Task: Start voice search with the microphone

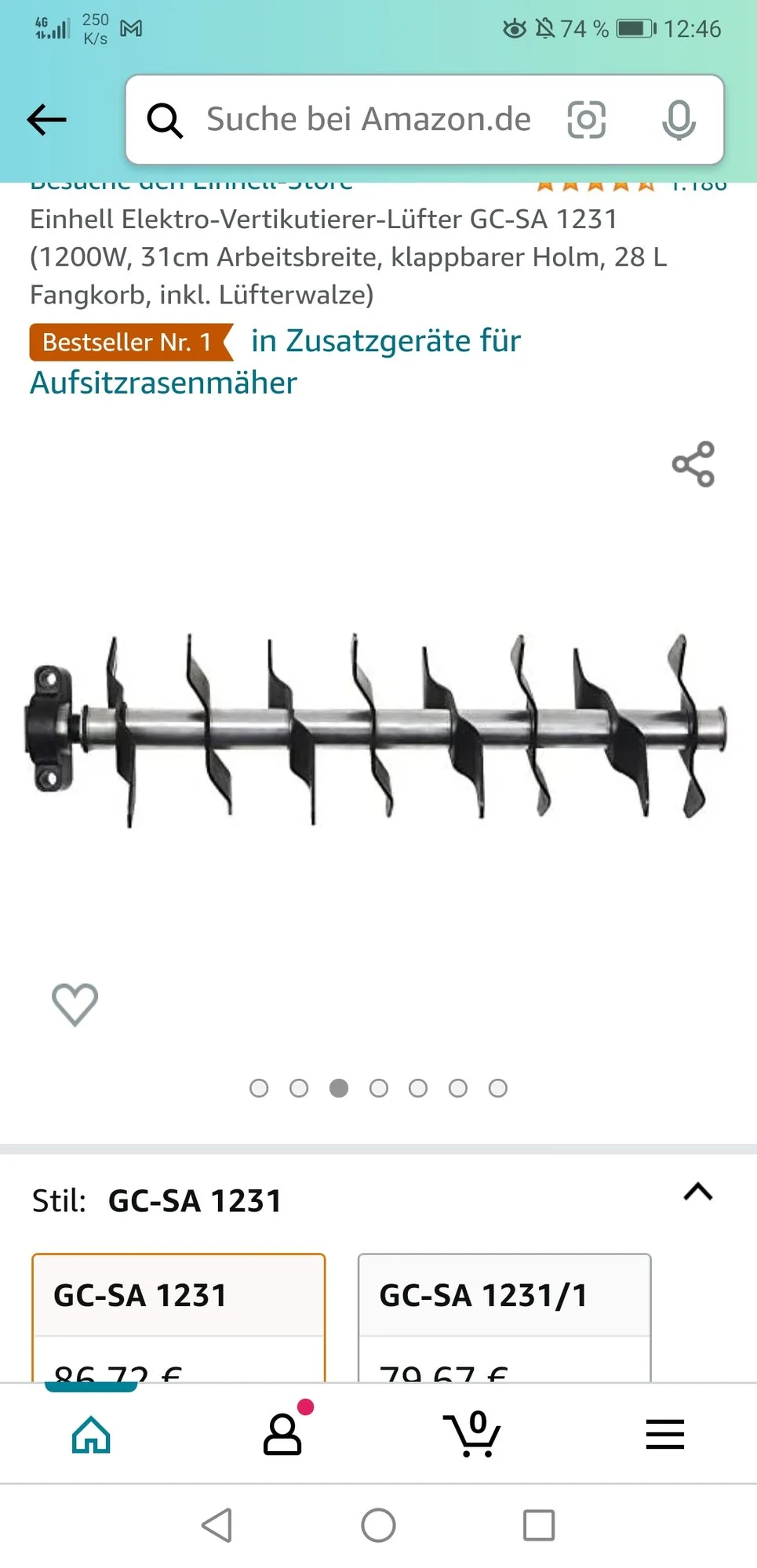Action: [679, 120]
